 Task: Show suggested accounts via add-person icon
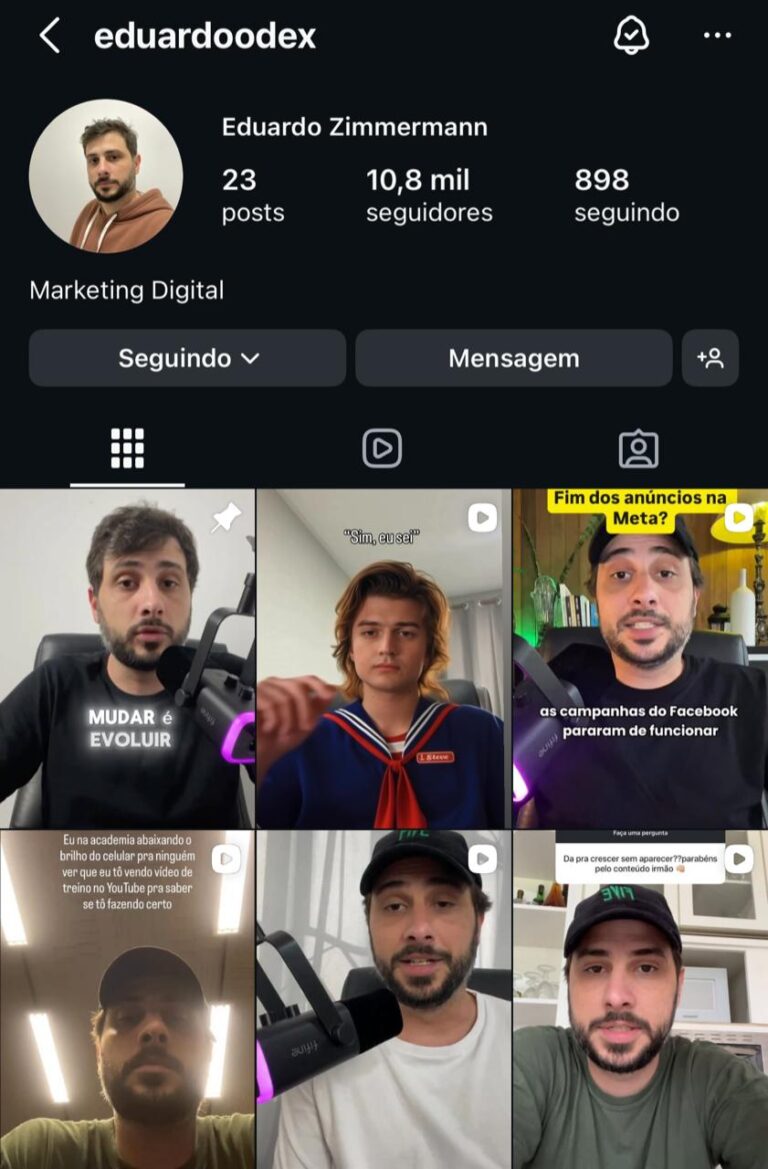coord(710,358)
